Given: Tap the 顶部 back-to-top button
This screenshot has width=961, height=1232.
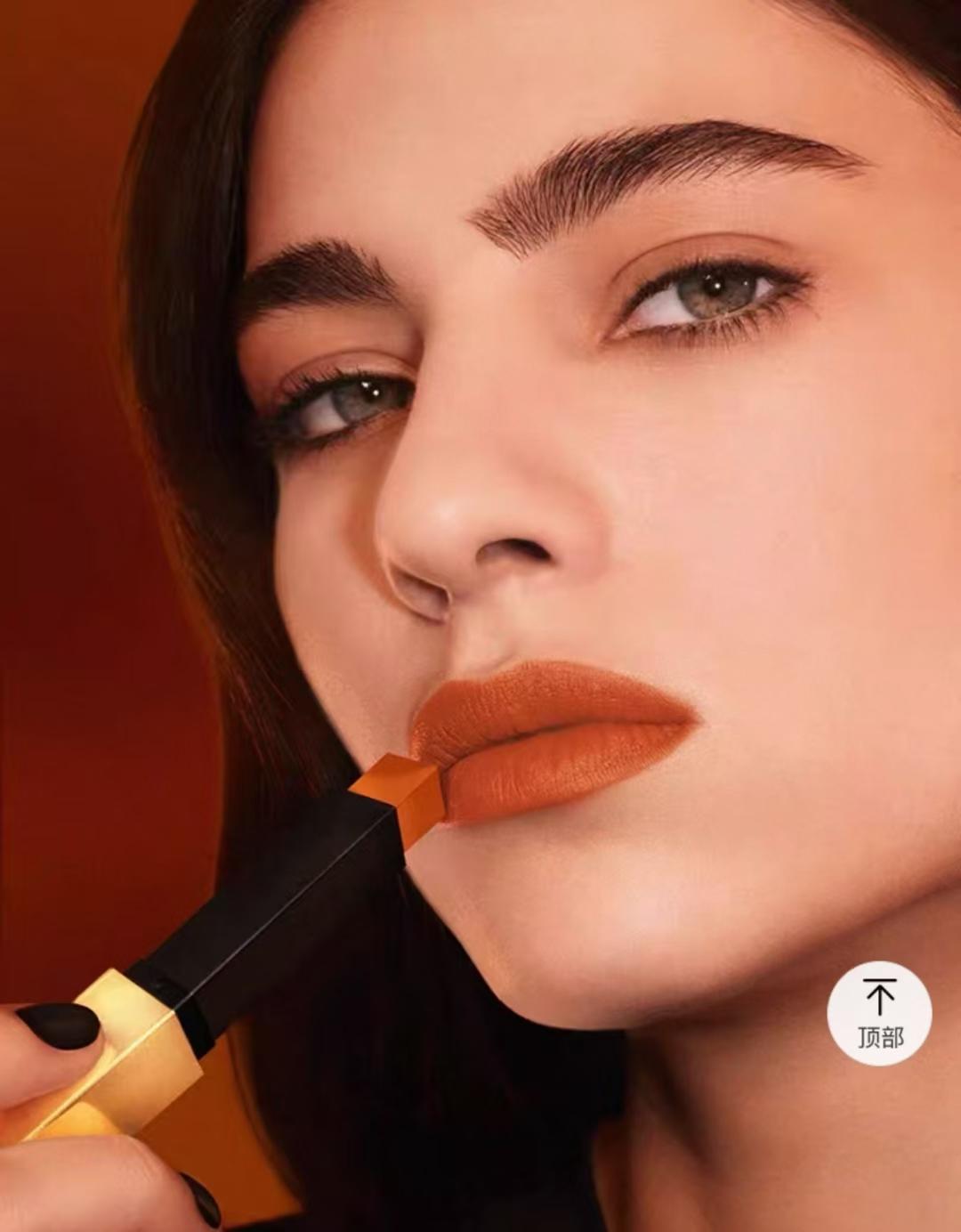Looking at the screenshot, I should tap(879, 1014).
